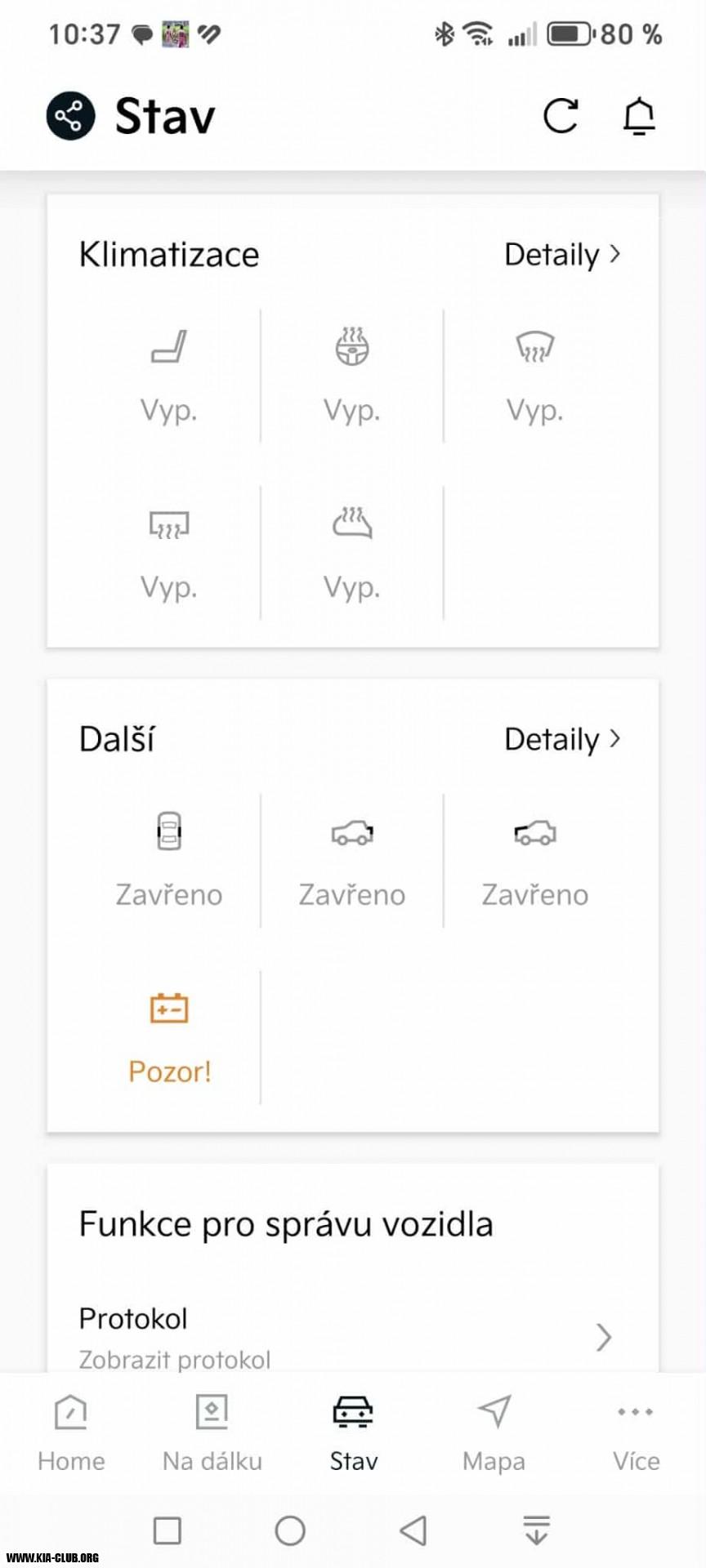
Task: Open the Více tab
Action: pos(636,1433)
